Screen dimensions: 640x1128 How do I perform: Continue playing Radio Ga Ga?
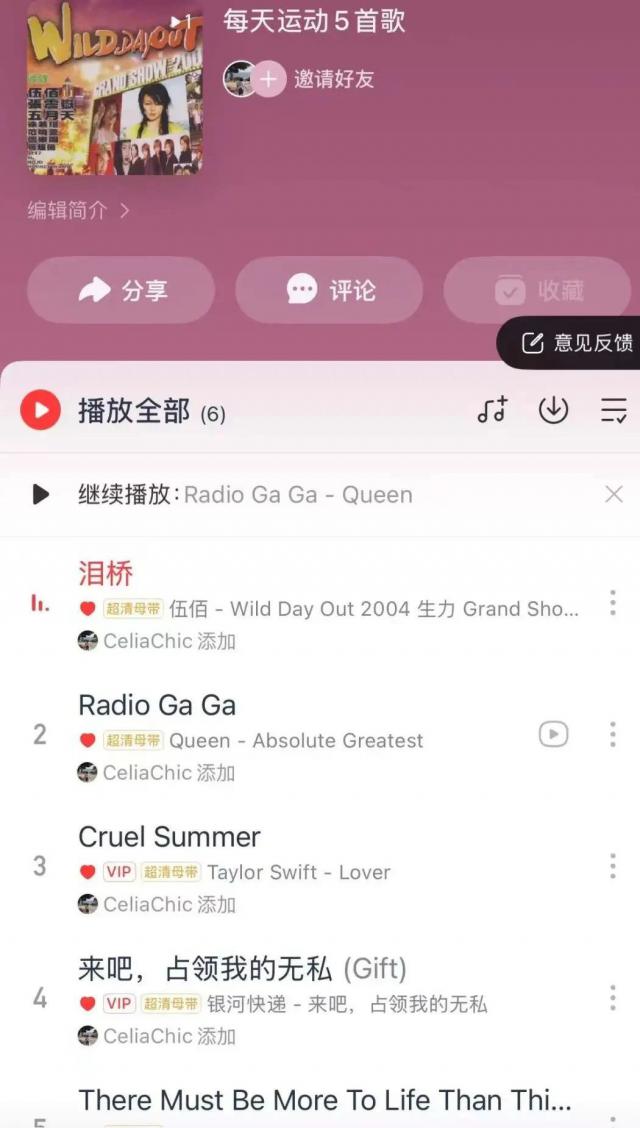pos(245,494)
